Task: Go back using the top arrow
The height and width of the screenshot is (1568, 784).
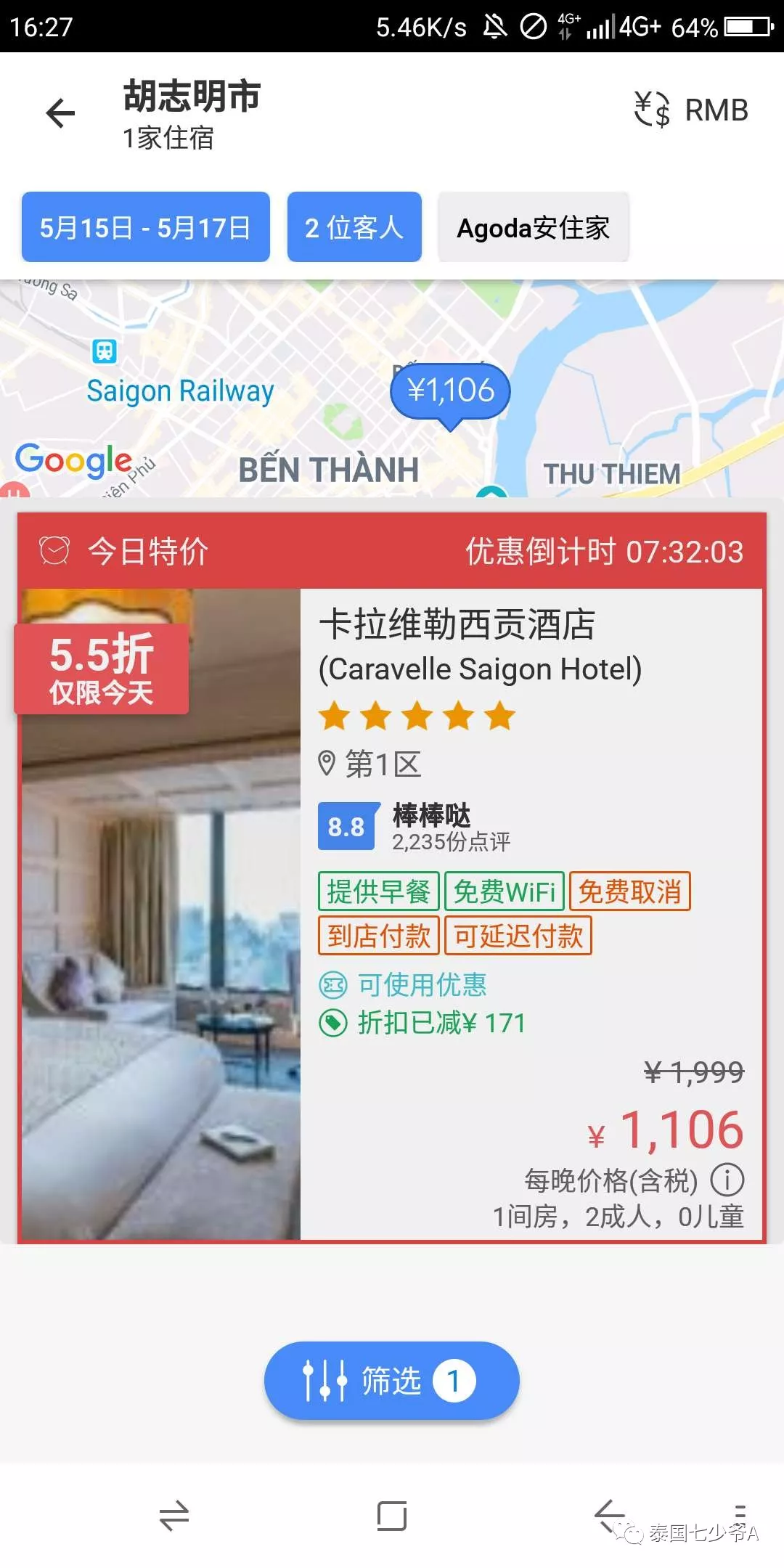Action: (61, 113)
